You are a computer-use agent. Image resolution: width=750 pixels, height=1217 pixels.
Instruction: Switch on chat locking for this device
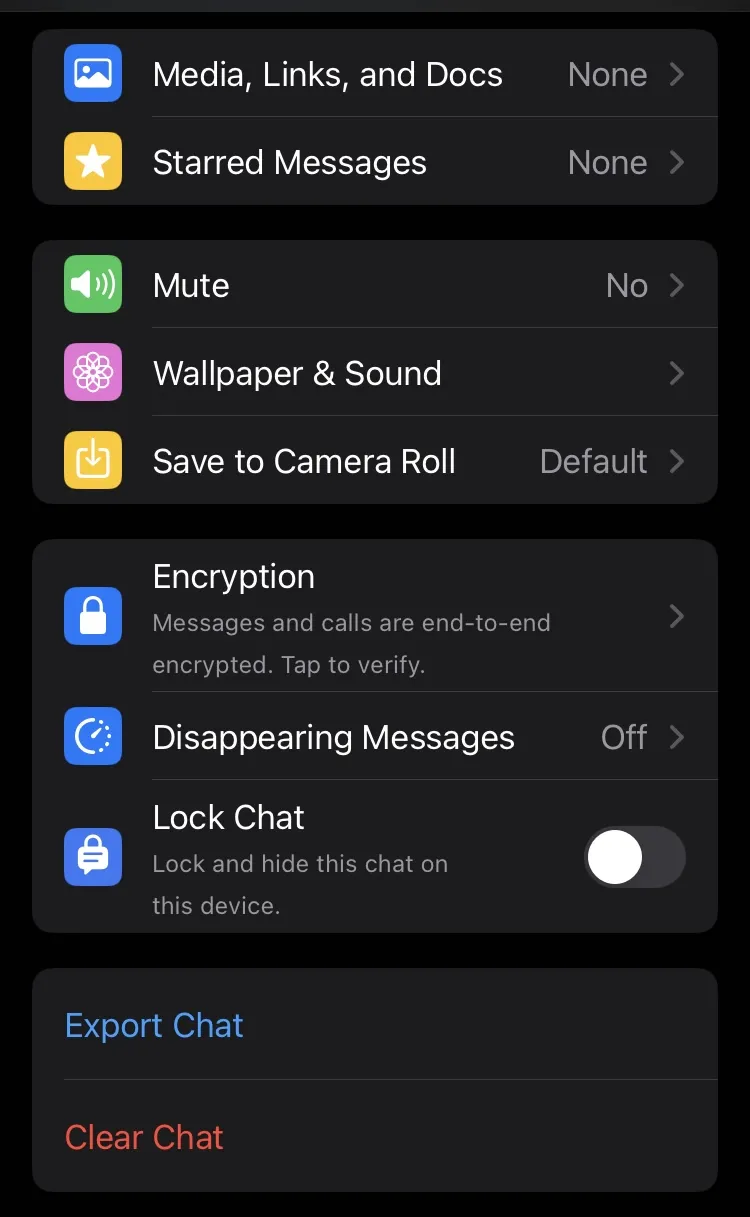633,857
